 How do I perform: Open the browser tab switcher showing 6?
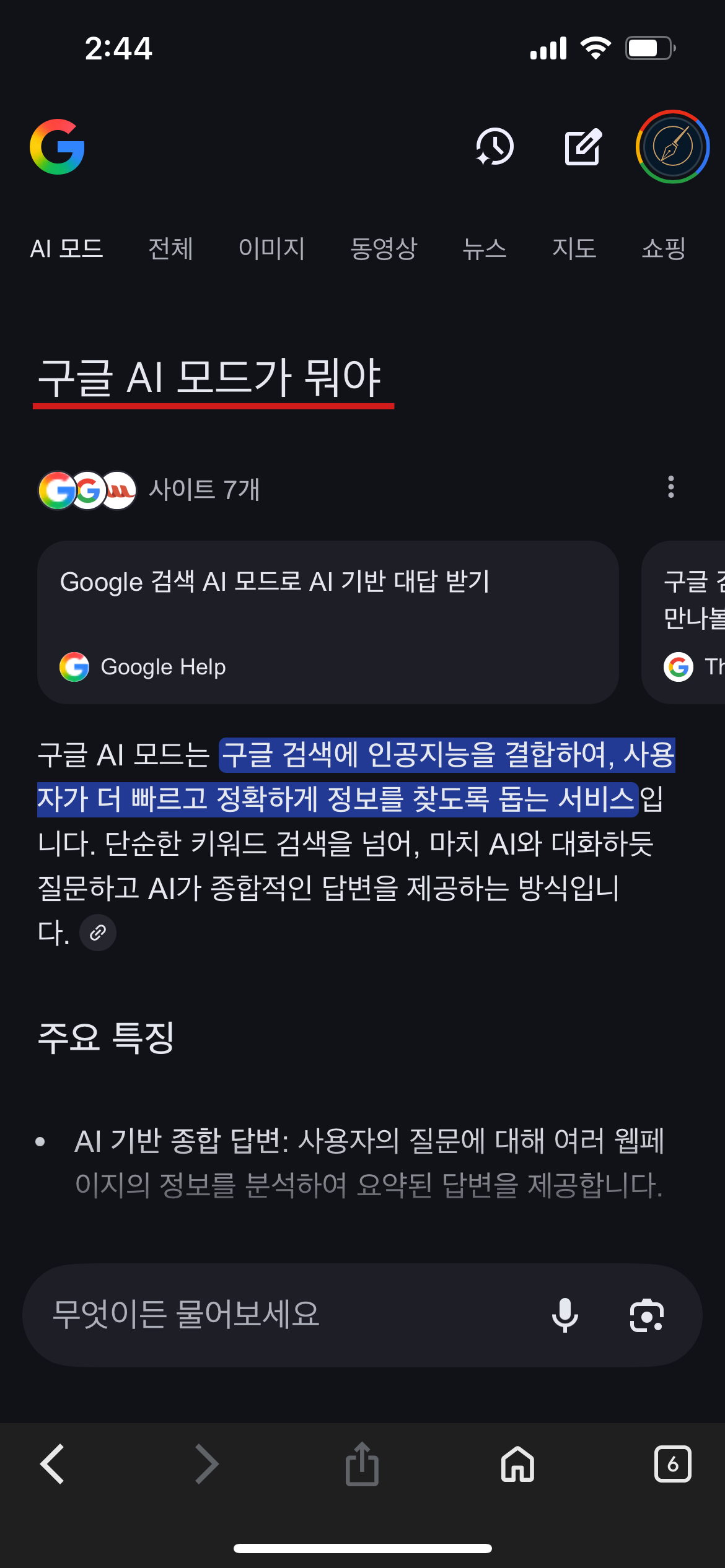[x=672, y=1464]
